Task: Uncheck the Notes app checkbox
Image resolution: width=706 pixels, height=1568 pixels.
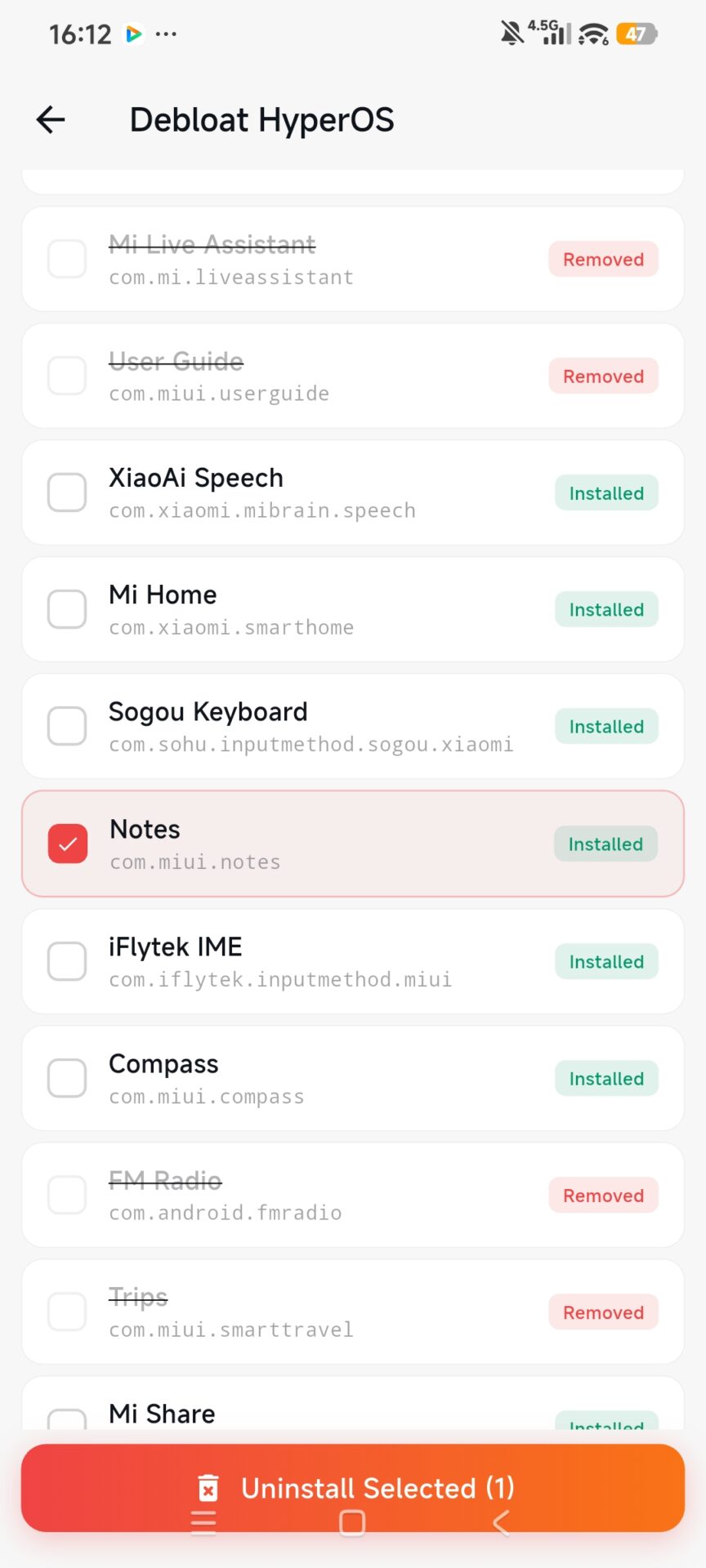Action: point(68,843)
